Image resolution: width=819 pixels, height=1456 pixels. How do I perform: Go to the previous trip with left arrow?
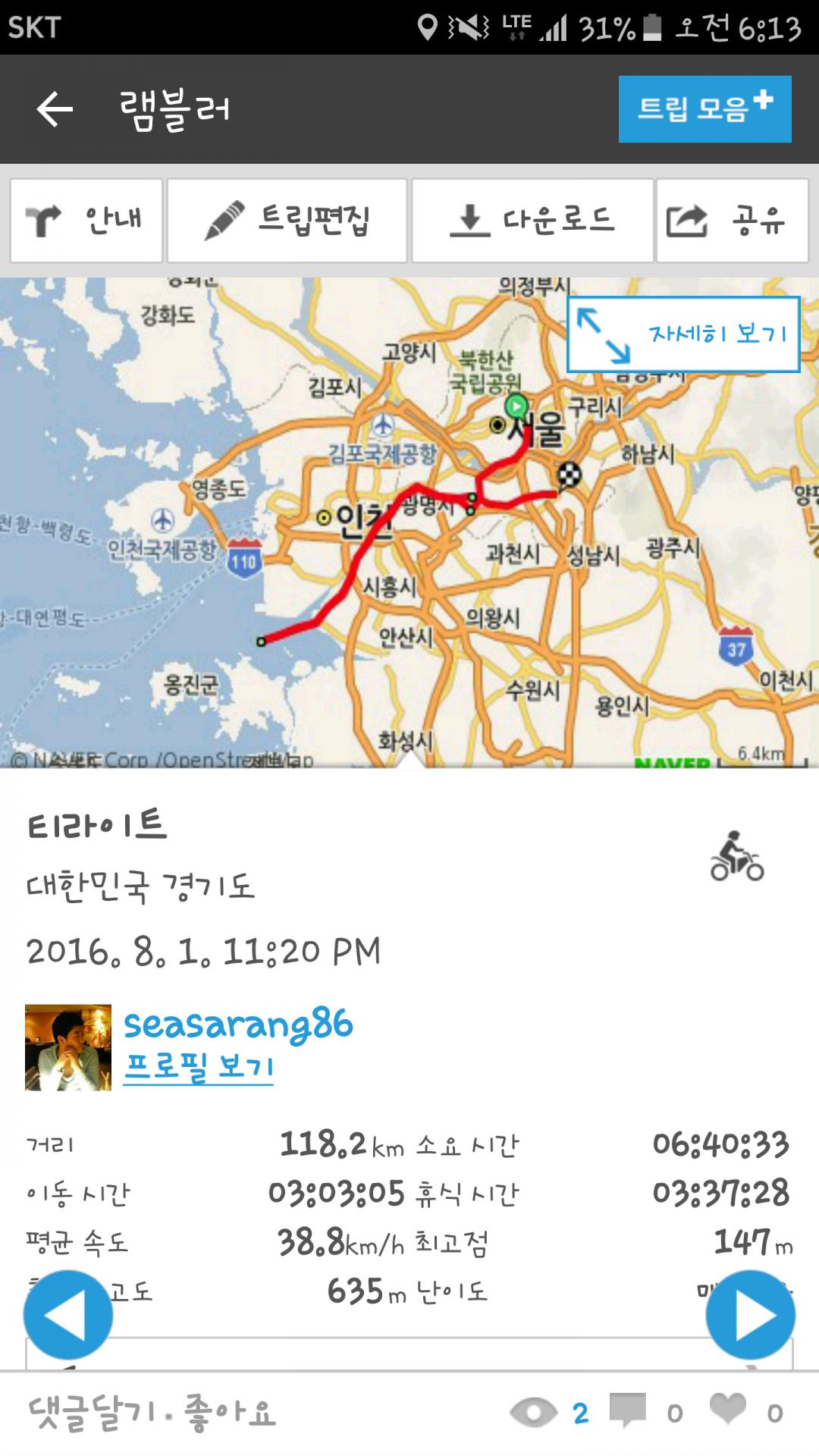tap(68, 1315)
